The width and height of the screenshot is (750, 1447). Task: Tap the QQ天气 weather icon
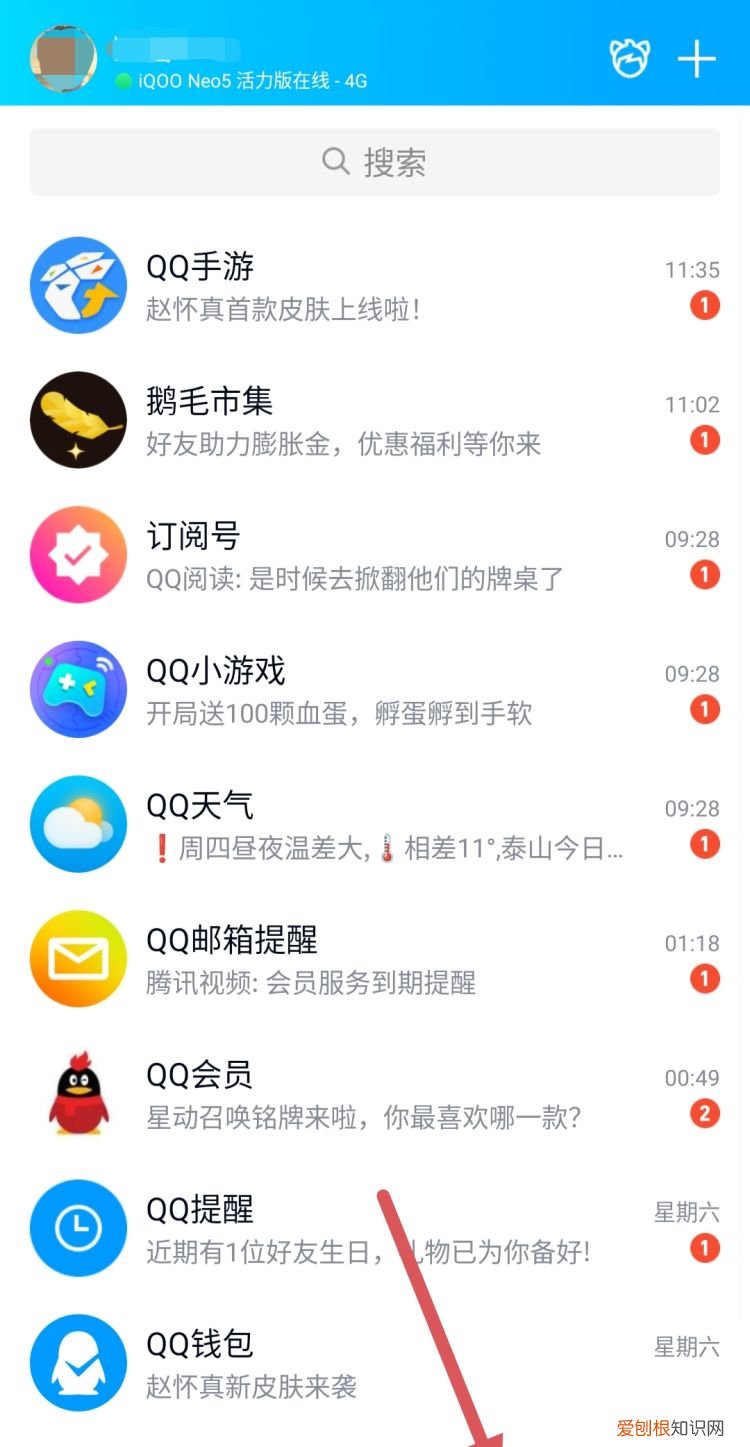click(78, 824)
